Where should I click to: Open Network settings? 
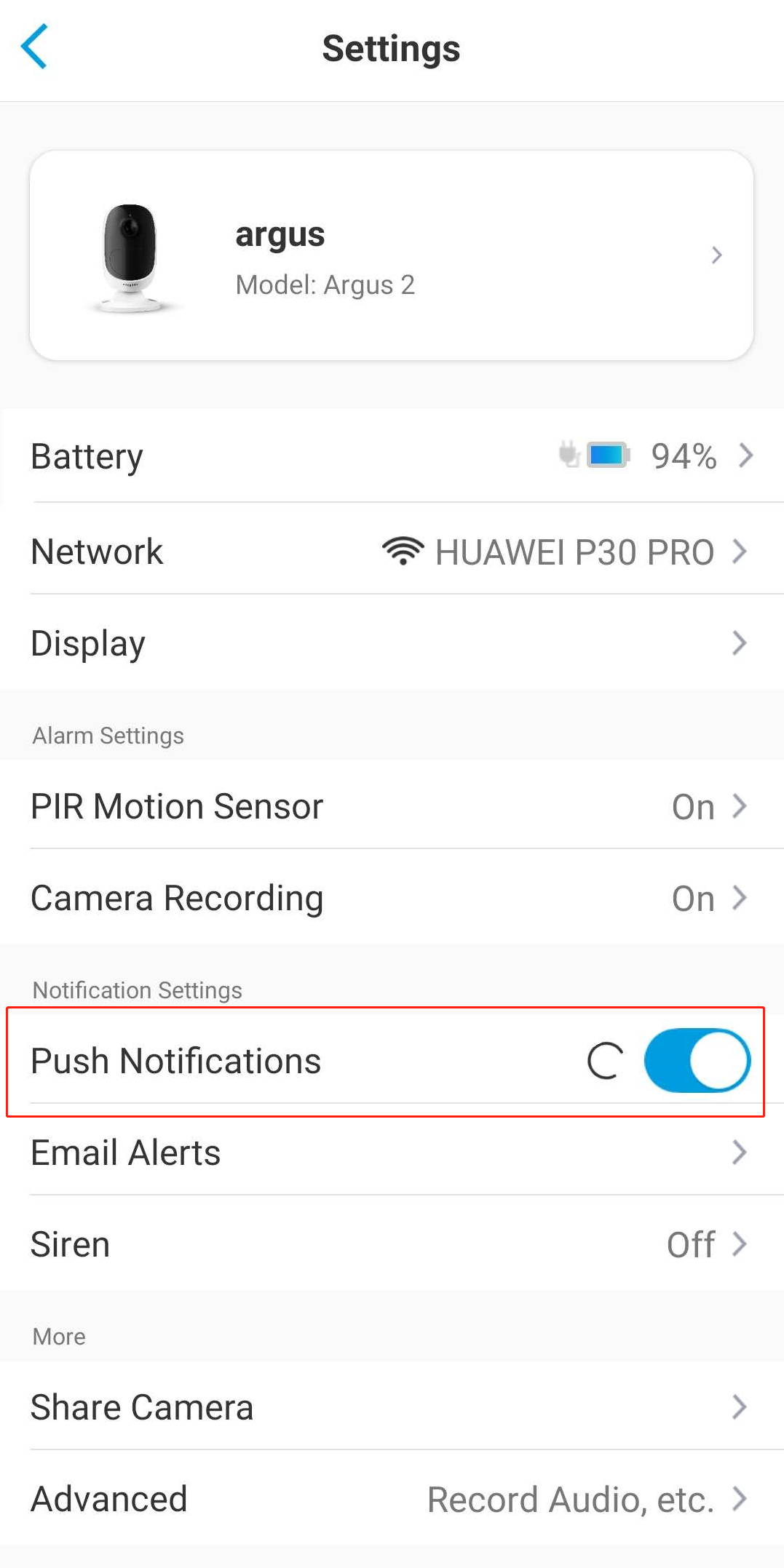(392, 551)
